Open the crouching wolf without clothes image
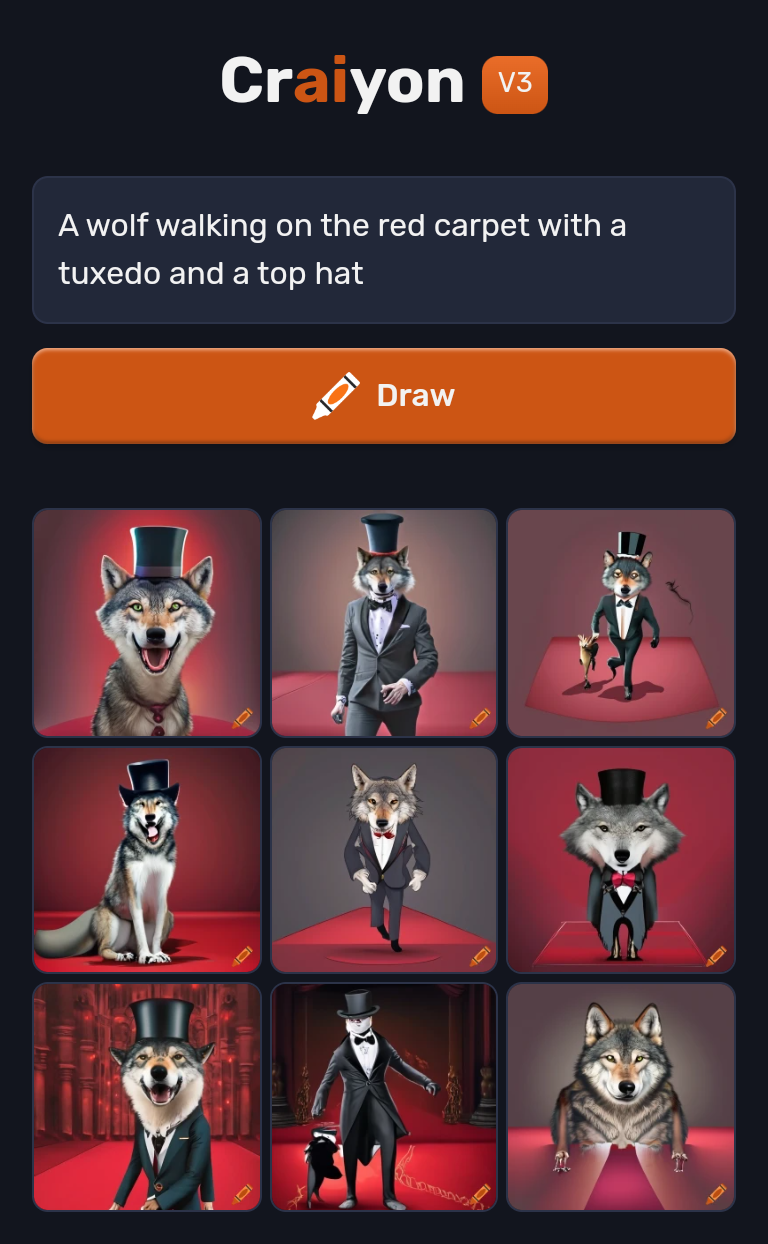 point(621,1097)
